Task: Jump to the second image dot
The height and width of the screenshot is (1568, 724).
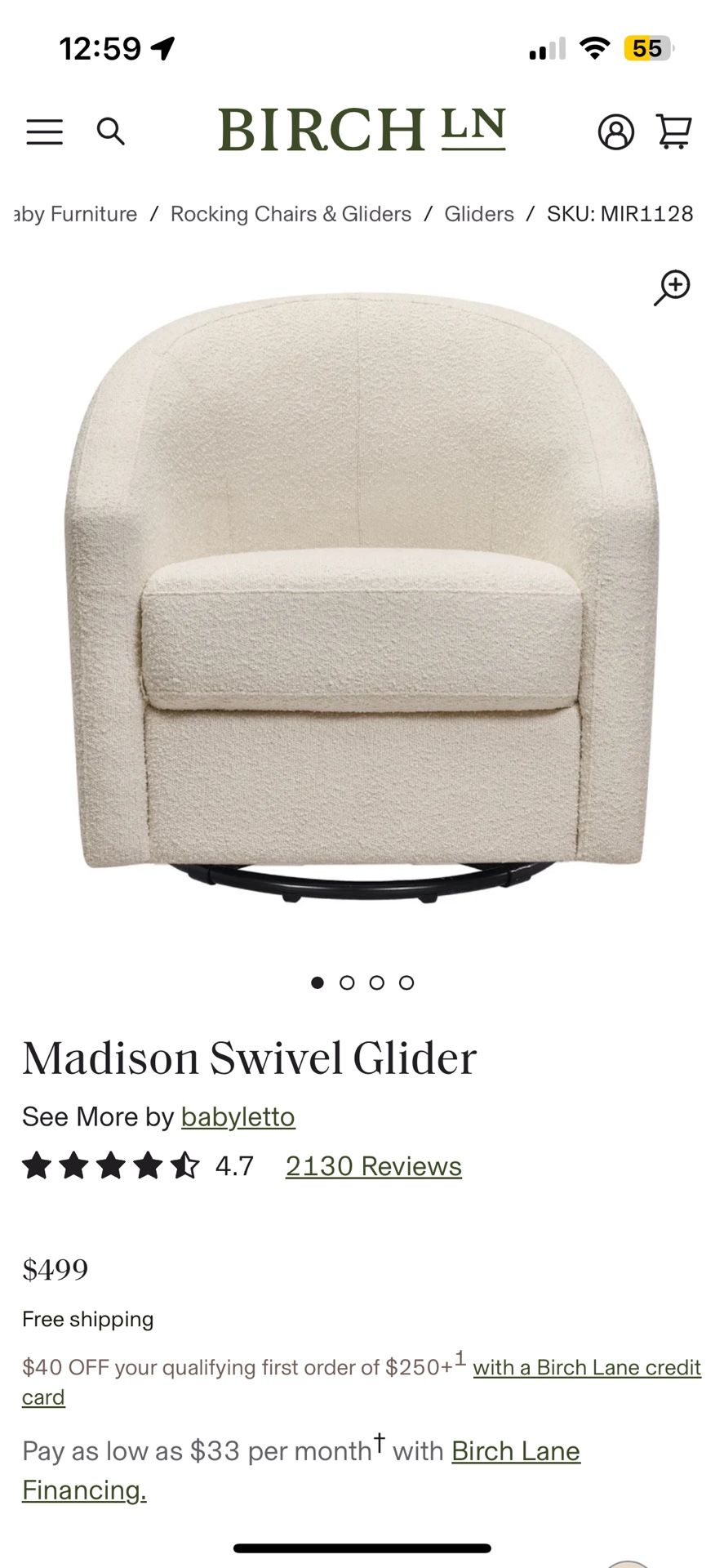Action: [x=347, y=982]
